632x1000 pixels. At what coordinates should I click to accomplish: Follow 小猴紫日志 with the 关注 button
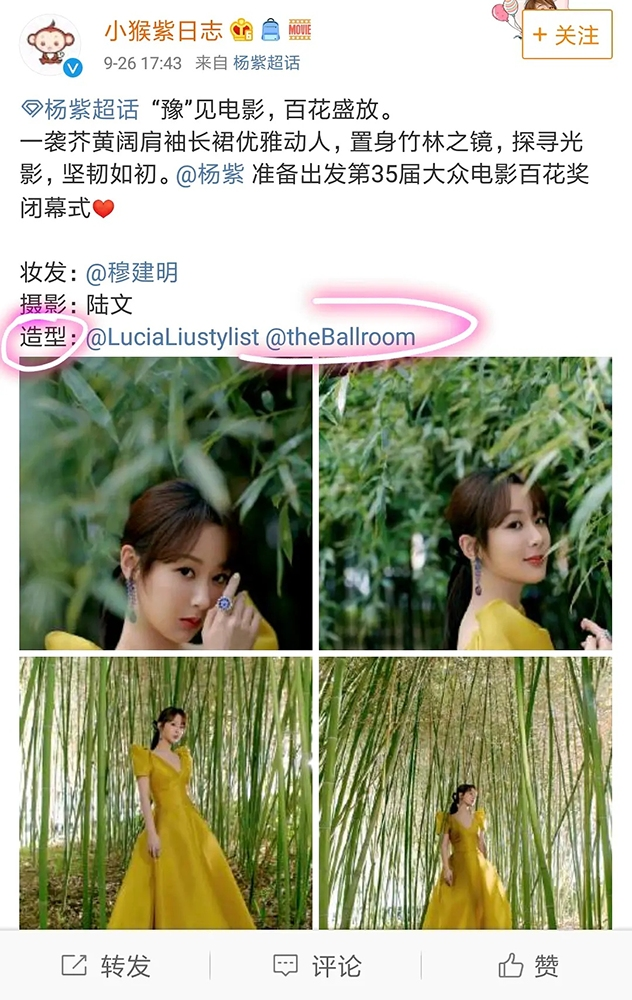point(566,35)
